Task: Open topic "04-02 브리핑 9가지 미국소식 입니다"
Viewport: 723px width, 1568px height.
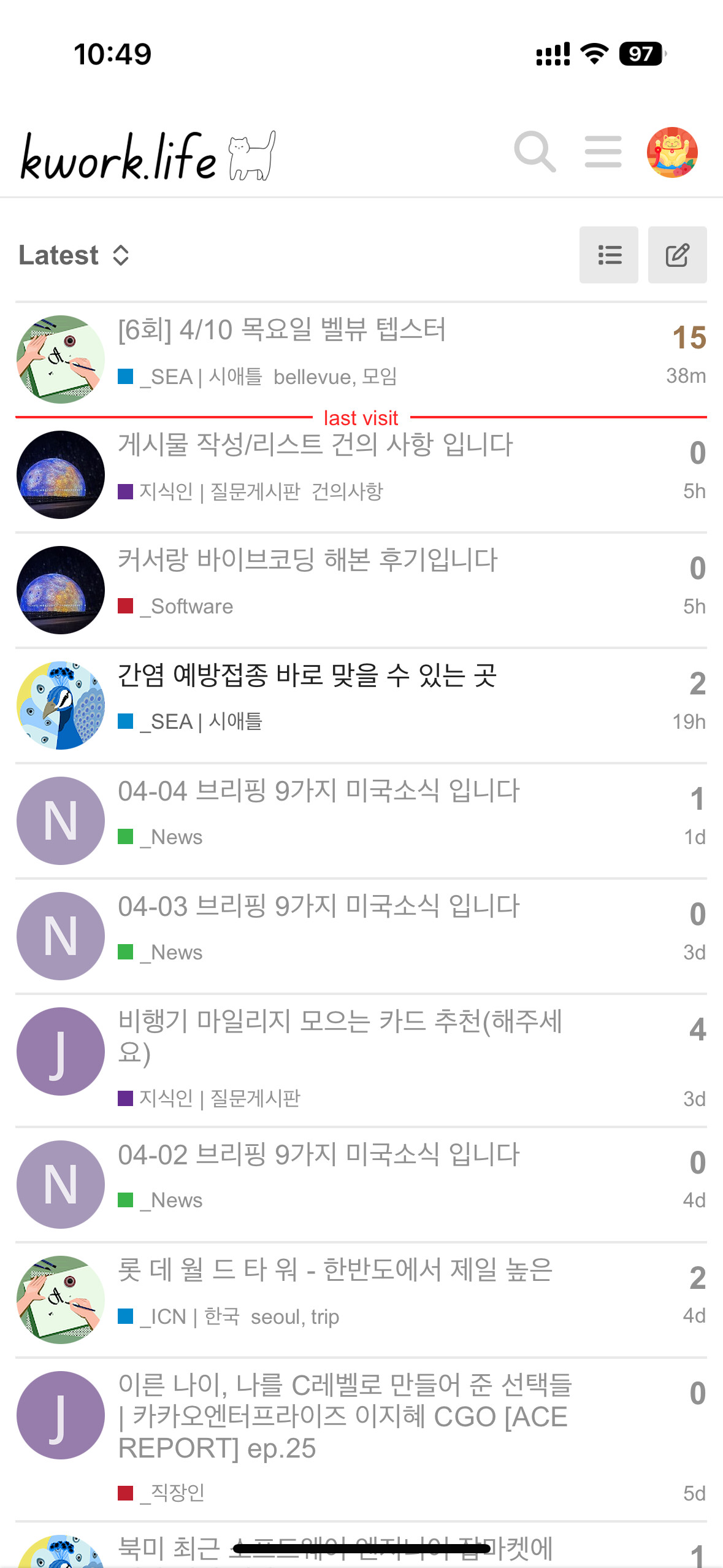Action: pos(318,1155)
